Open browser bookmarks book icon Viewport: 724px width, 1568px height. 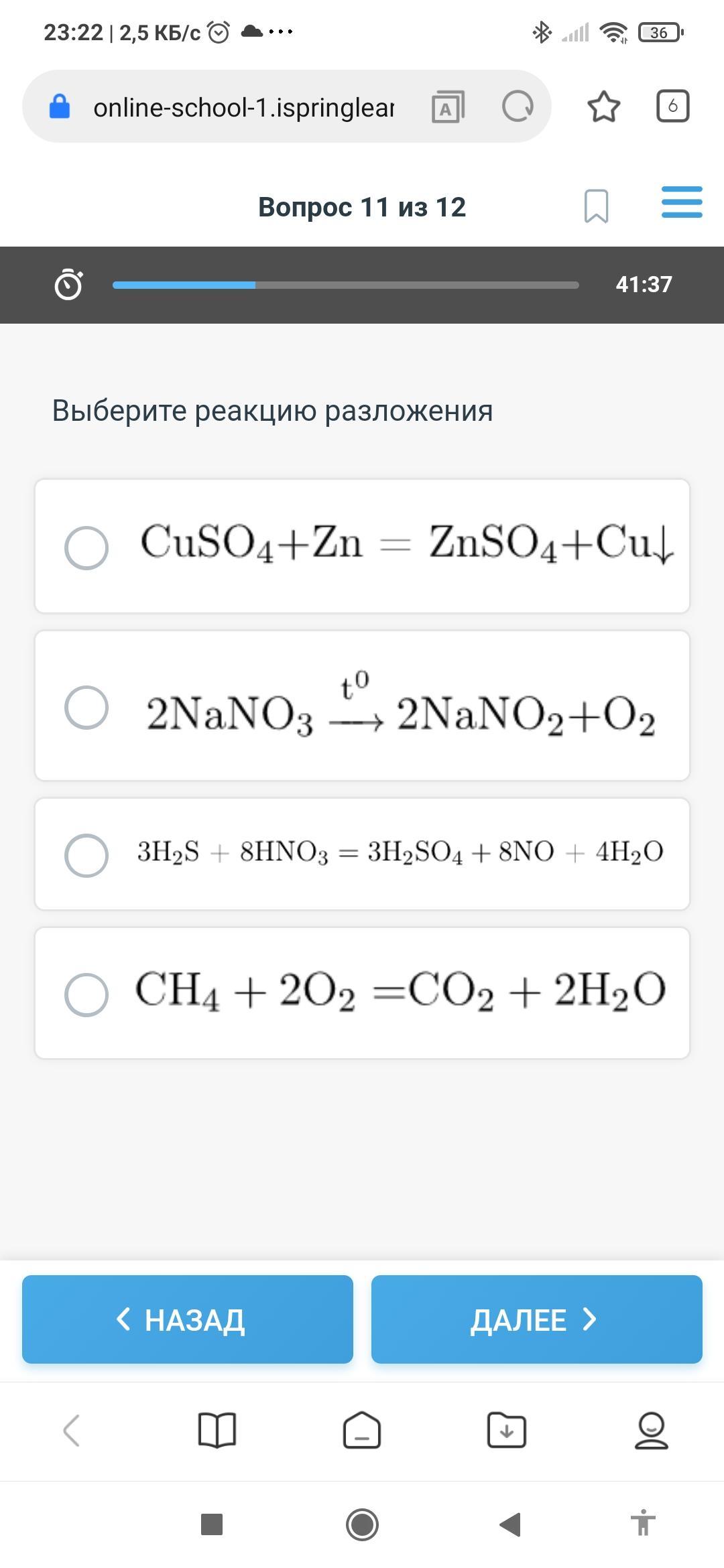217,1430
